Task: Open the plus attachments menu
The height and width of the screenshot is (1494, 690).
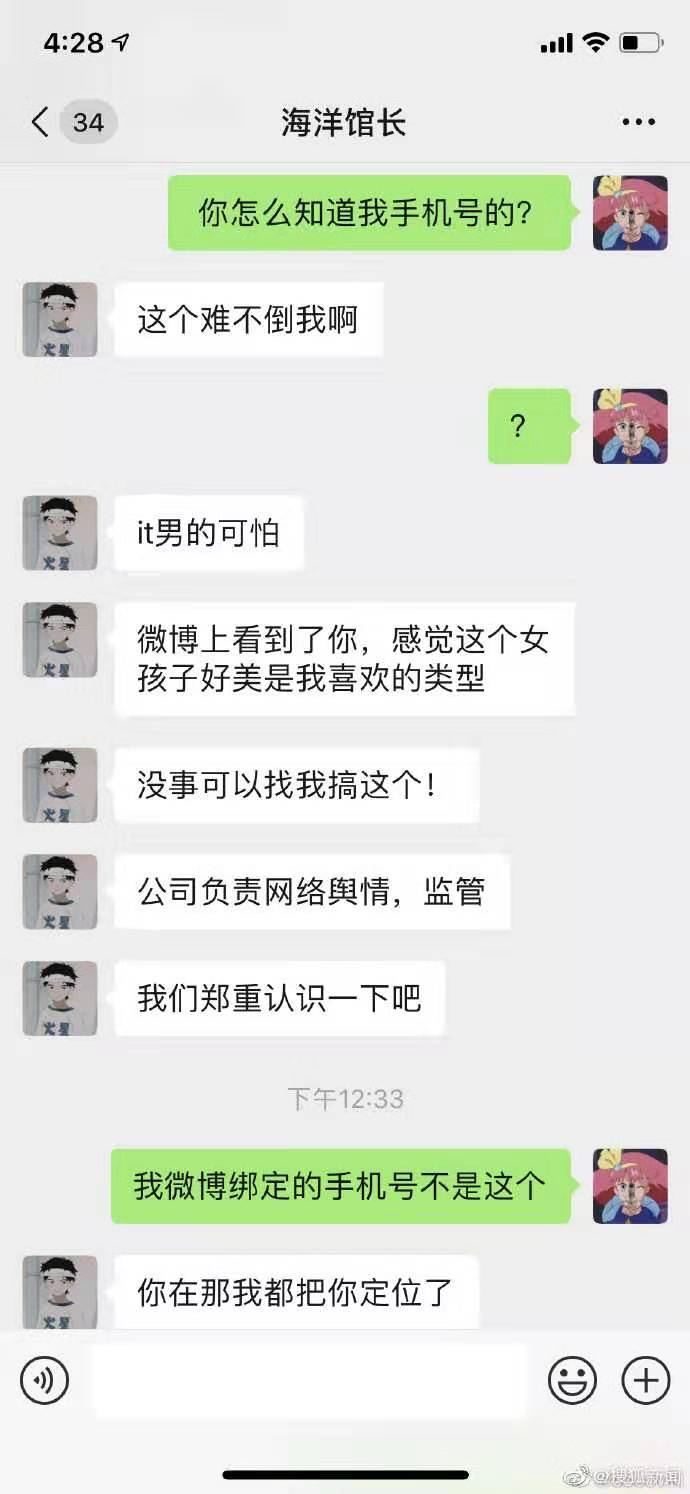Action: pos(646,1381)
